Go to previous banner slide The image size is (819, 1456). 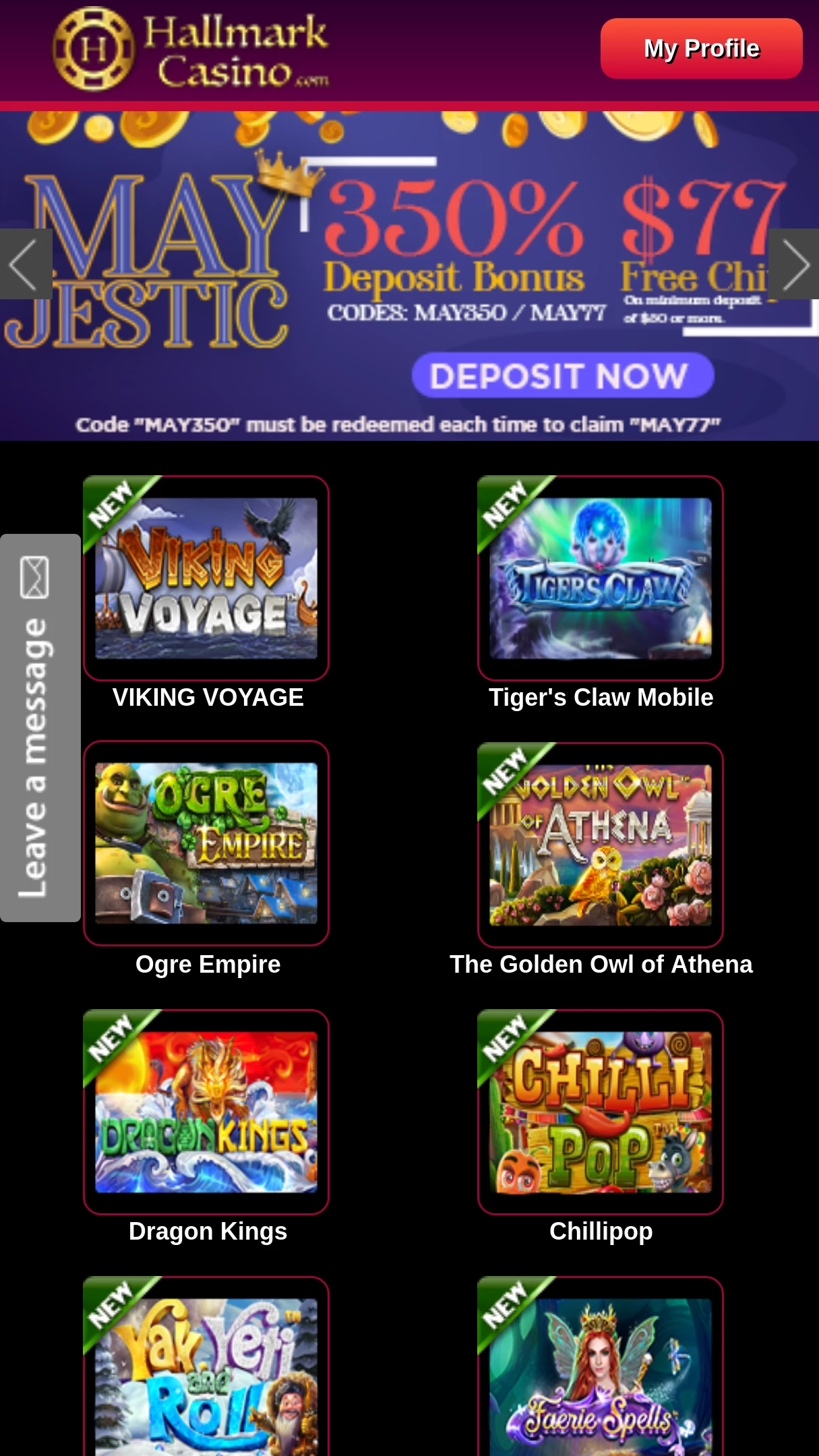(26, 264)
